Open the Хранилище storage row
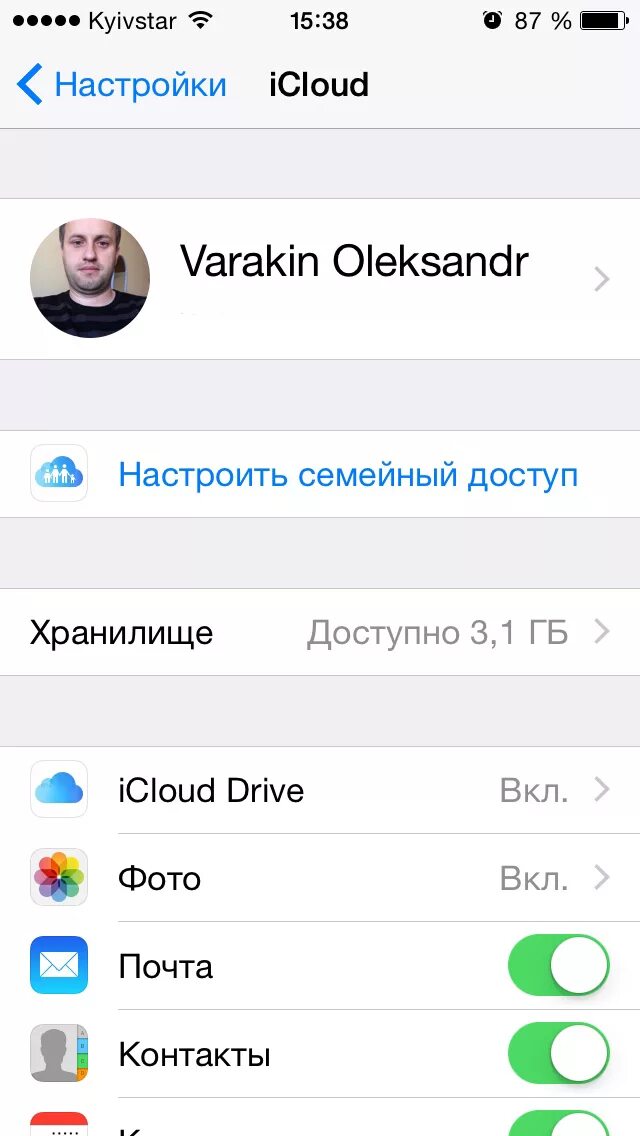The height and width of the screenshot is (1136, 640). point(320,632)
